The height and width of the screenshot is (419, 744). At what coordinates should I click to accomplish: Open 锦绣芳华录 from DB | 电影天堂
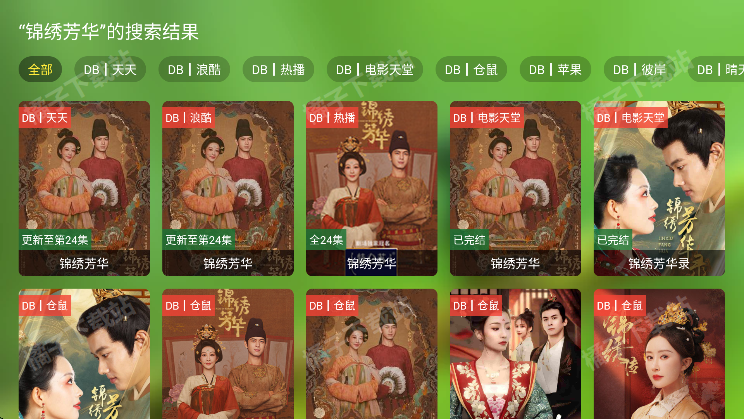click(659, 188)
